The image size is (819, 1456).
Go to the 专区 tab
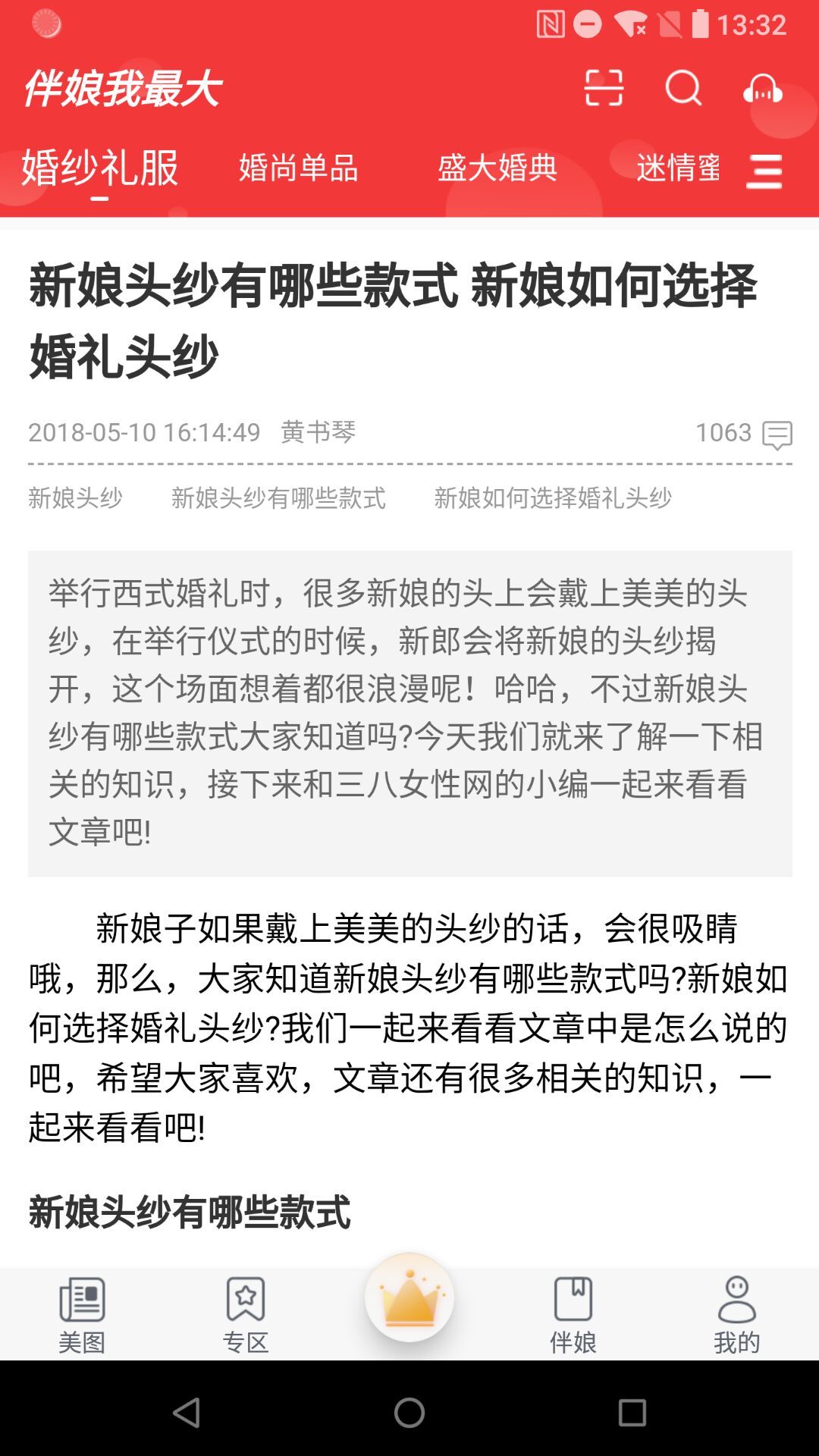(x=246, y=1315)
